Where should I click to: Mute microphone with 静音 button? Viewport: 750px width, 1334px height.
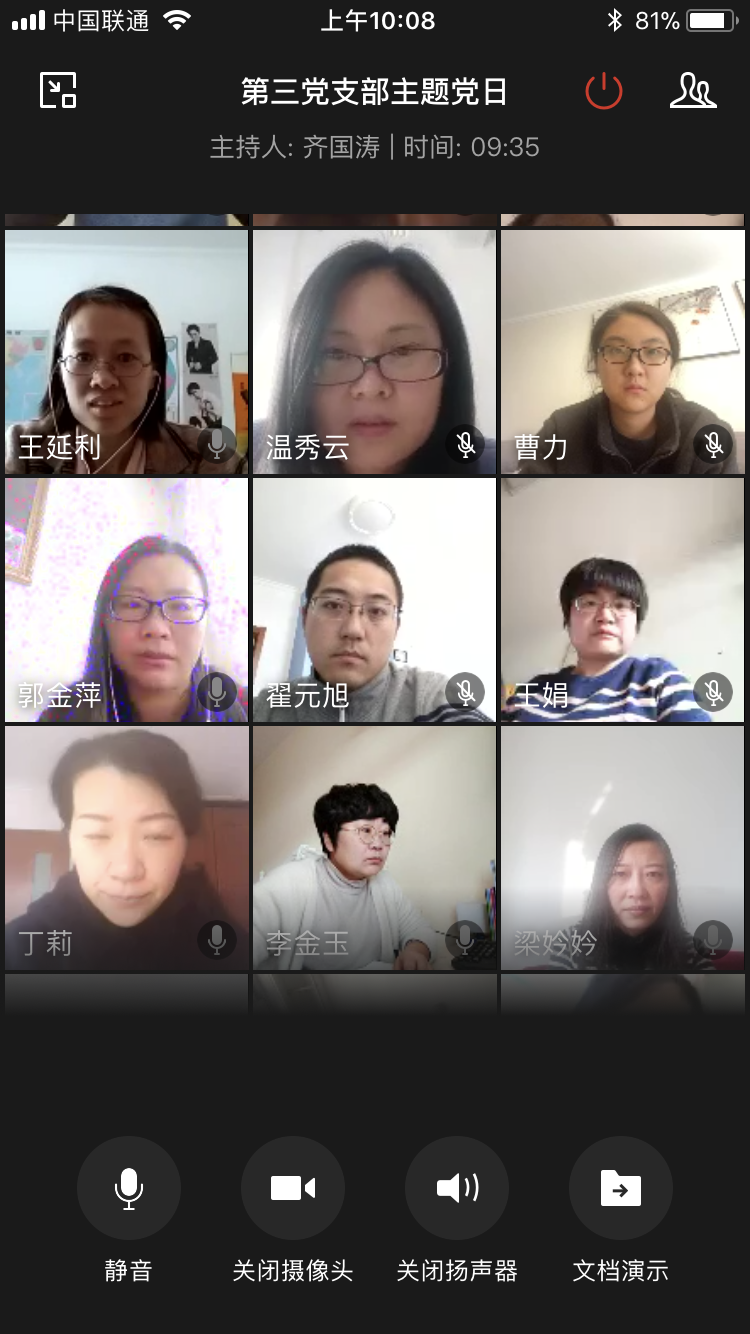click(128, 1188)
